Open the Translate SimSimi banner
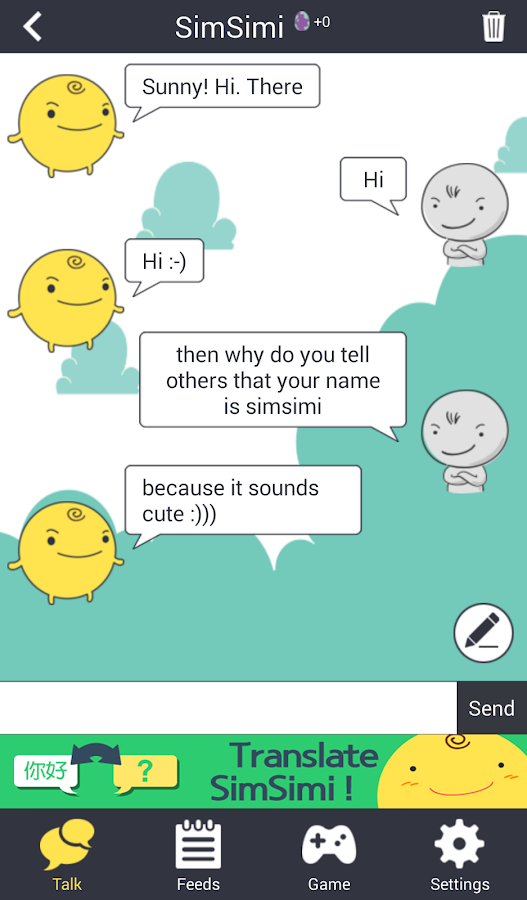The width and height of the screenshot is (527, 900). [x=264, y=771]
